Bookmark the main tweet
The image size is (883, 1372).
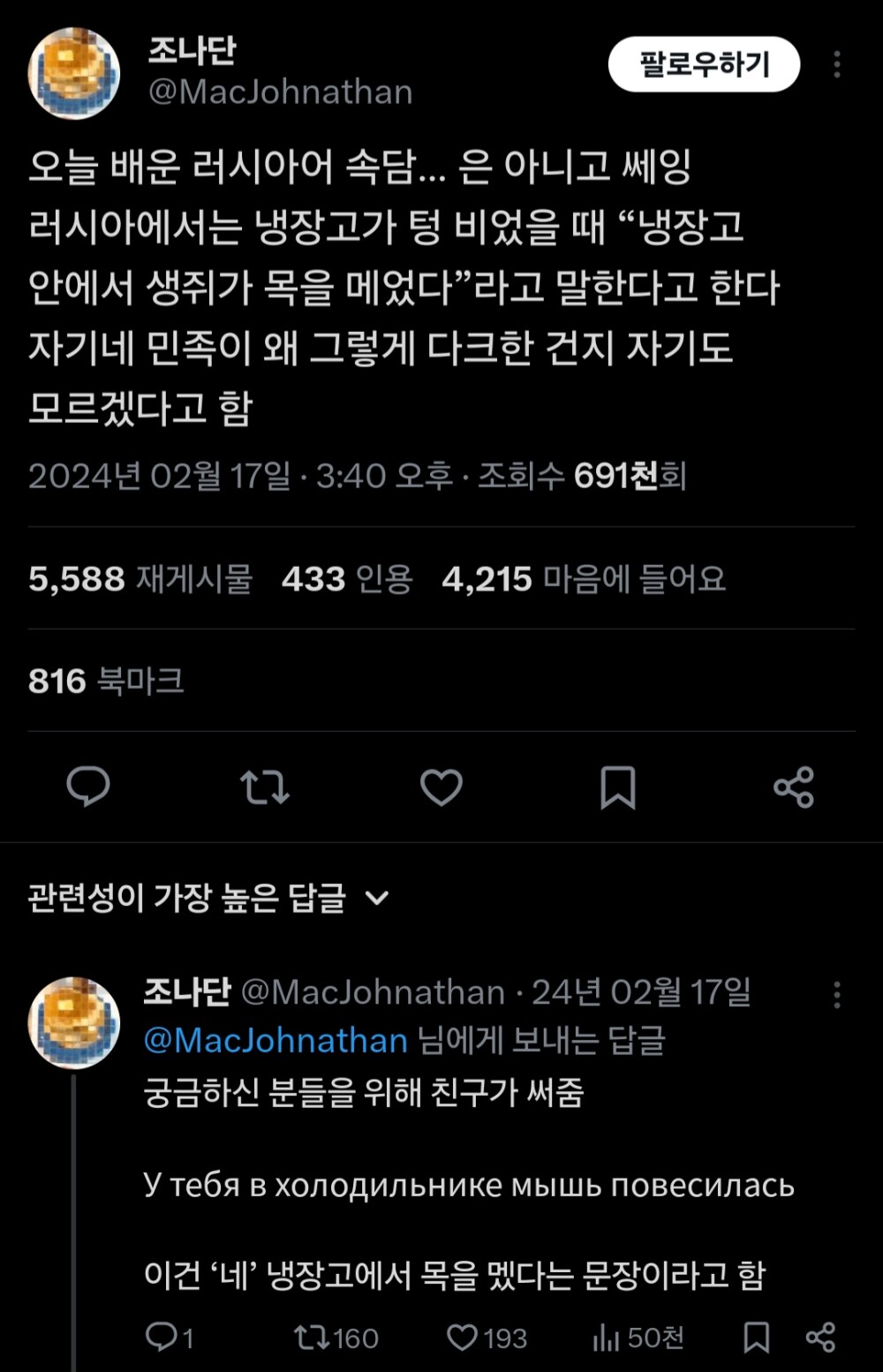pos(617,786)
